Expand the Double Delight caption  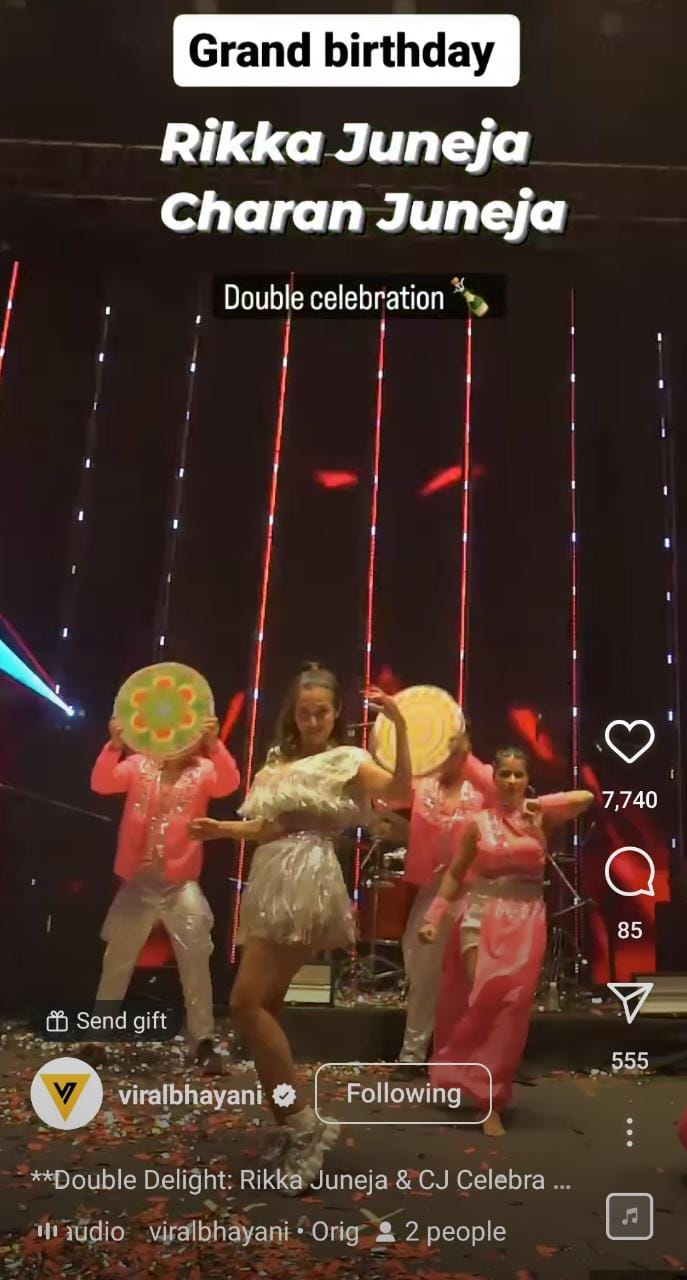pyautogui.click(x=300, y=1180)
